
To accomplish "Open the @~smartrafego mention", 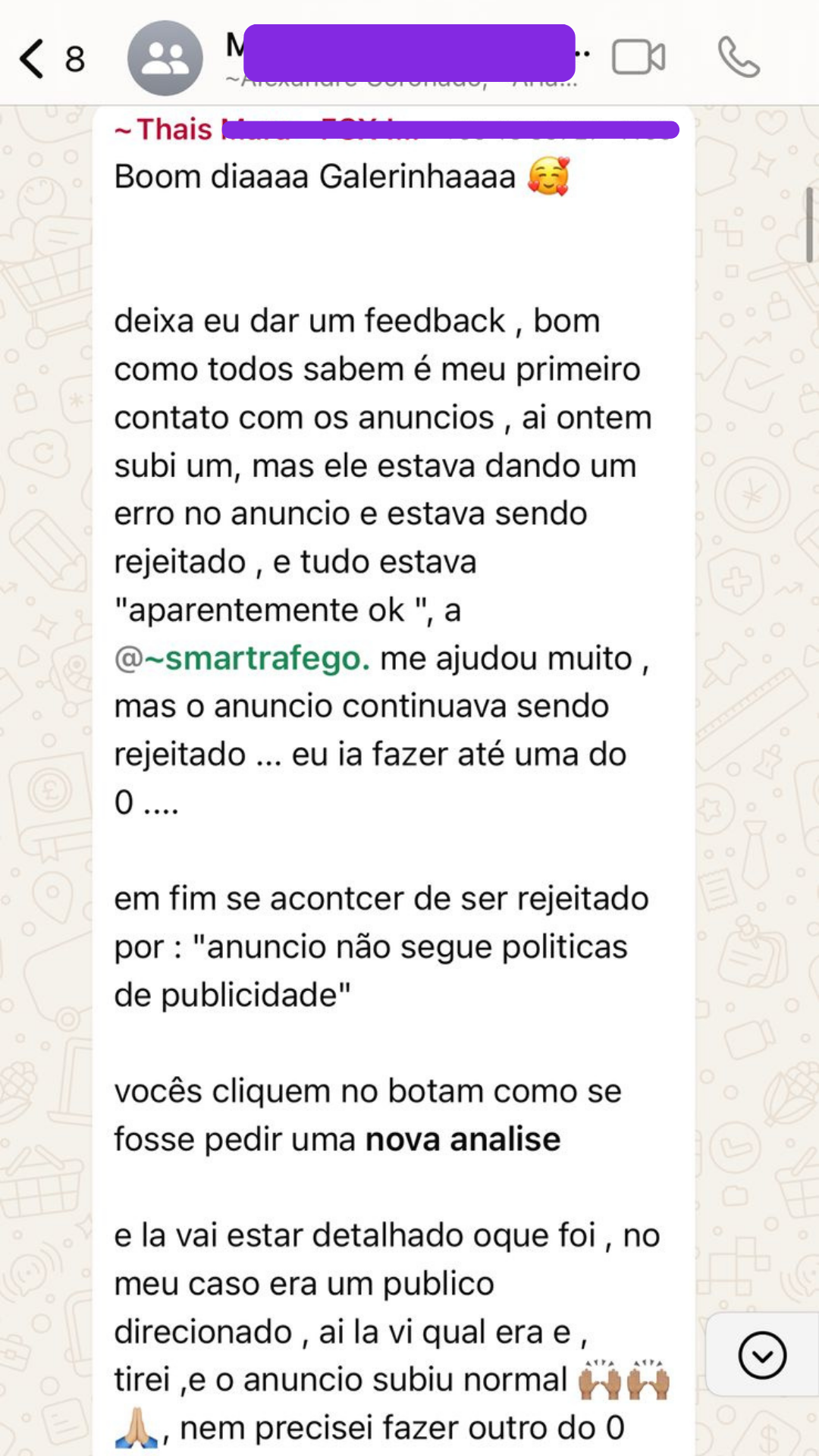I will click(243, 658).
